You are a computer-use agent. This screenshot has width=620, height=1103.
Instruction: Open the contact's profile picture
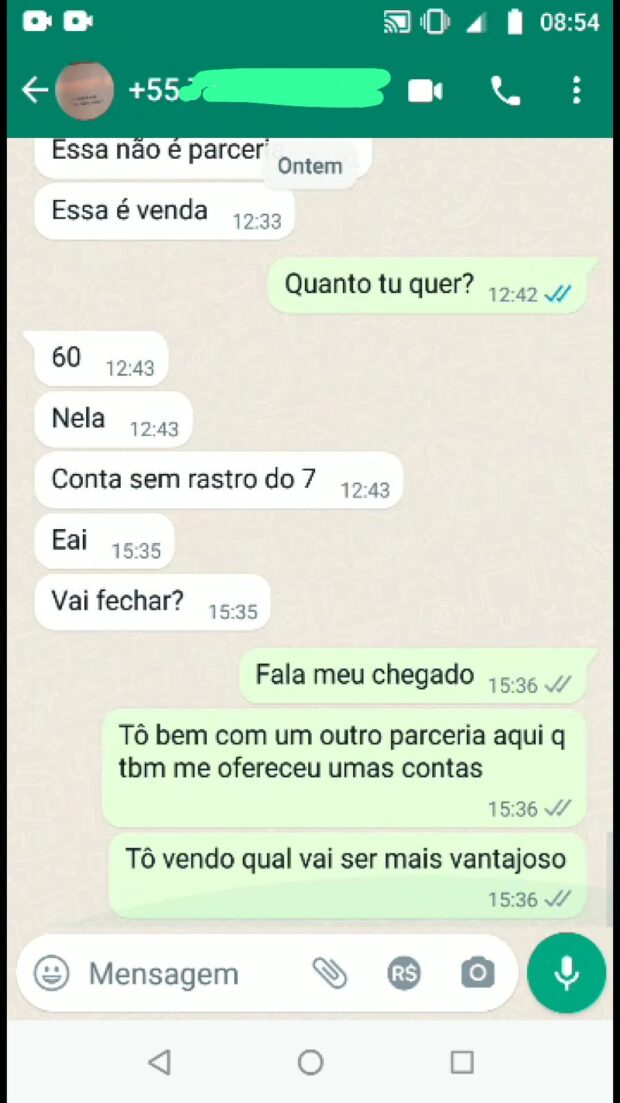point(84,90)
